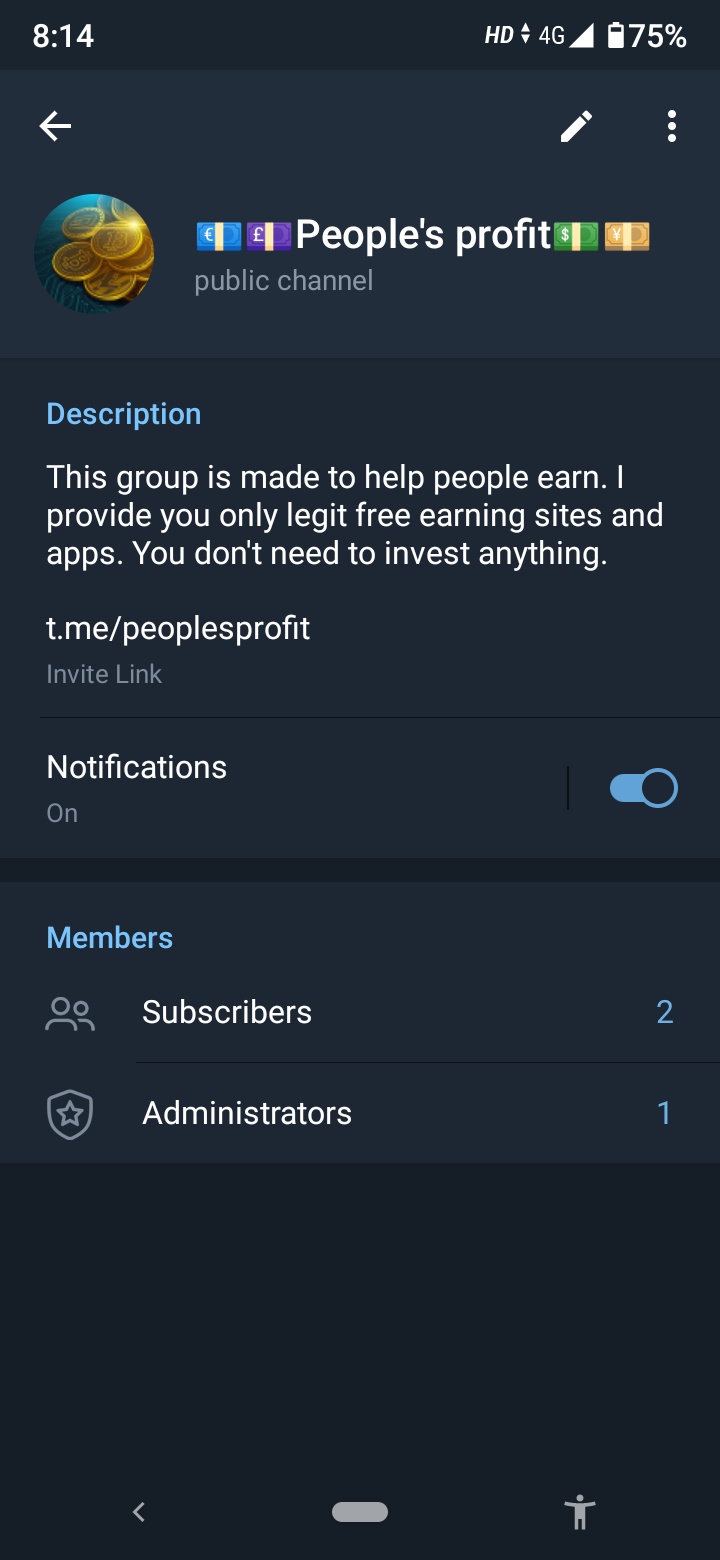View the channel's coin profile photo
The height and width of the screenshot is (1560, 720).
pyautogui.click(x=94, y=254)
